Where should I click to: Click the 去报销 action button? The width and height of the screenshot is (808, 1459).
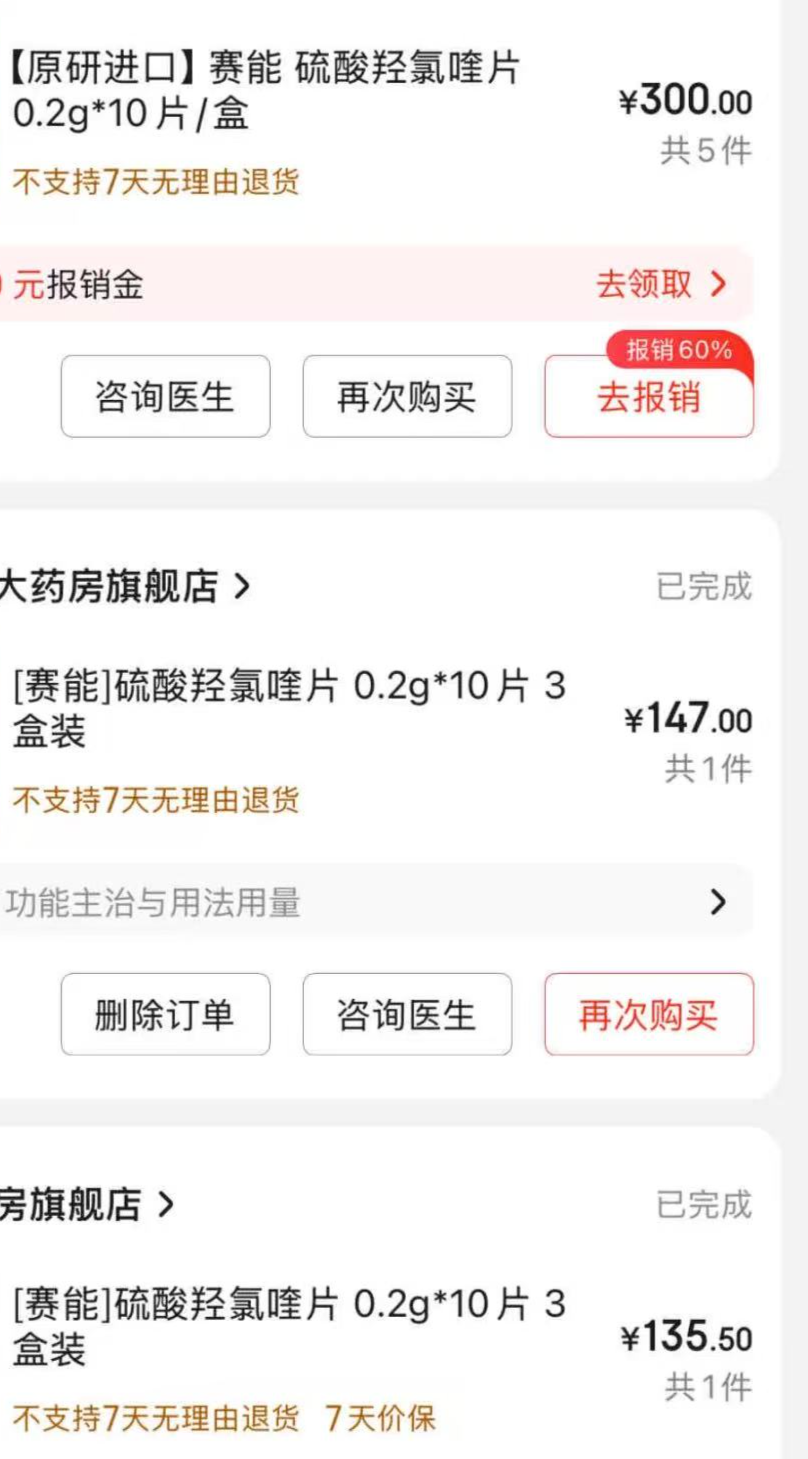[x=648, y=398]
